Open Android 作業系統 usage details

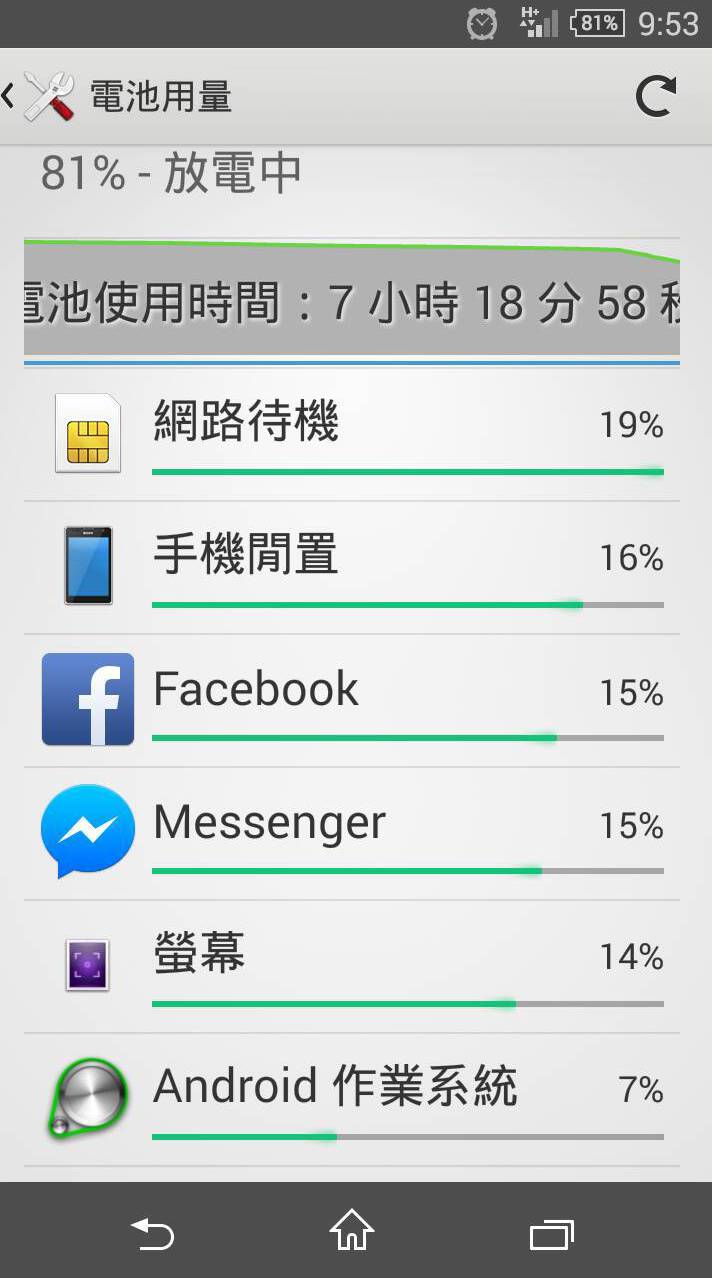[x=352, y=1100]
